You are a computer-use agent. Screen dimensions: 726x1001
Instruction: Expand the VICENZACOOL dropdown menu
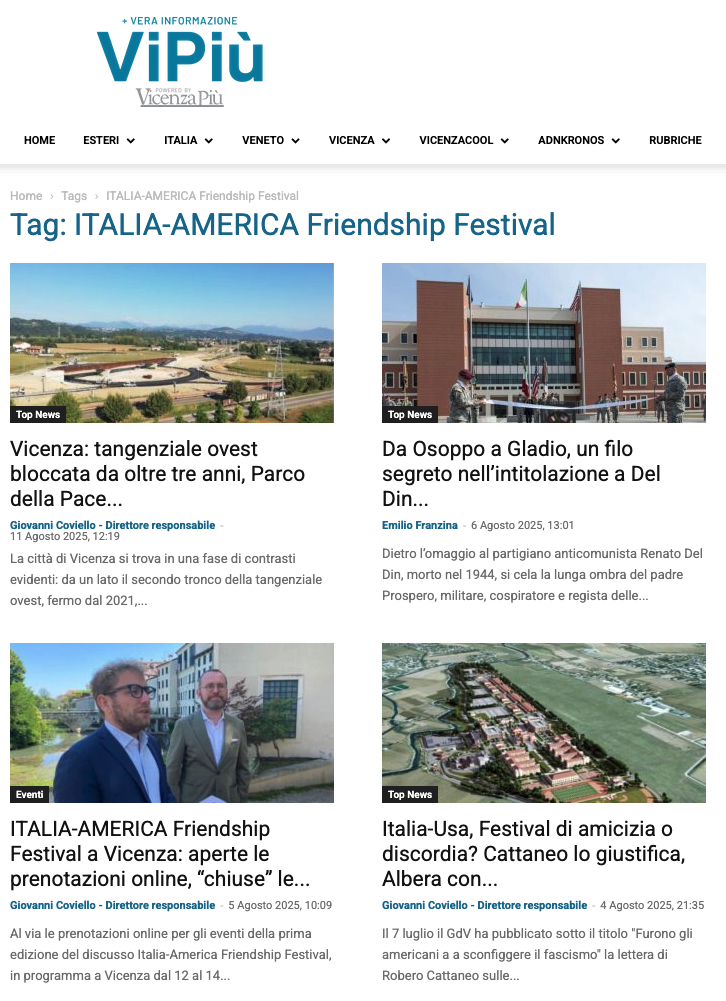click(x=464, y=141)
